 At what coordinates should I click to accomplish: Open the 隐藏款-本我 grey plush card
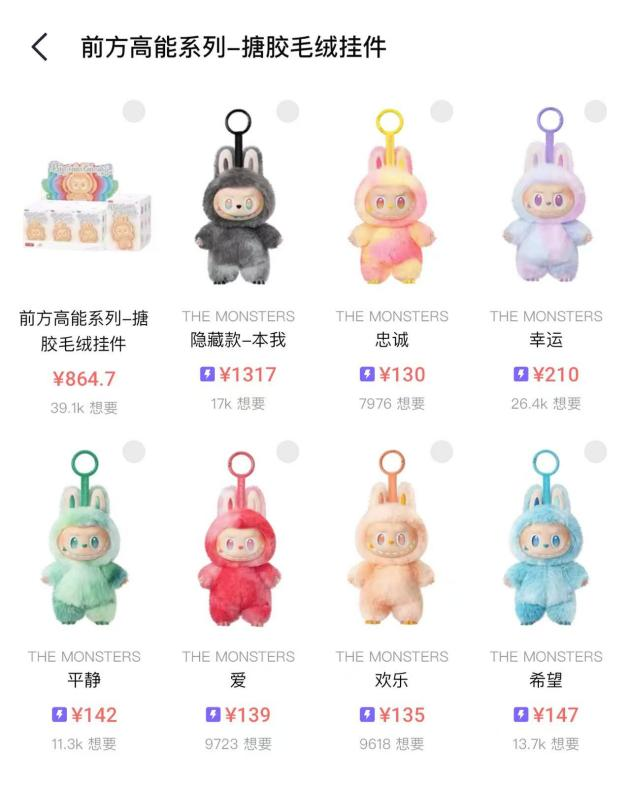pyautogui.click(x=238, y=200)
